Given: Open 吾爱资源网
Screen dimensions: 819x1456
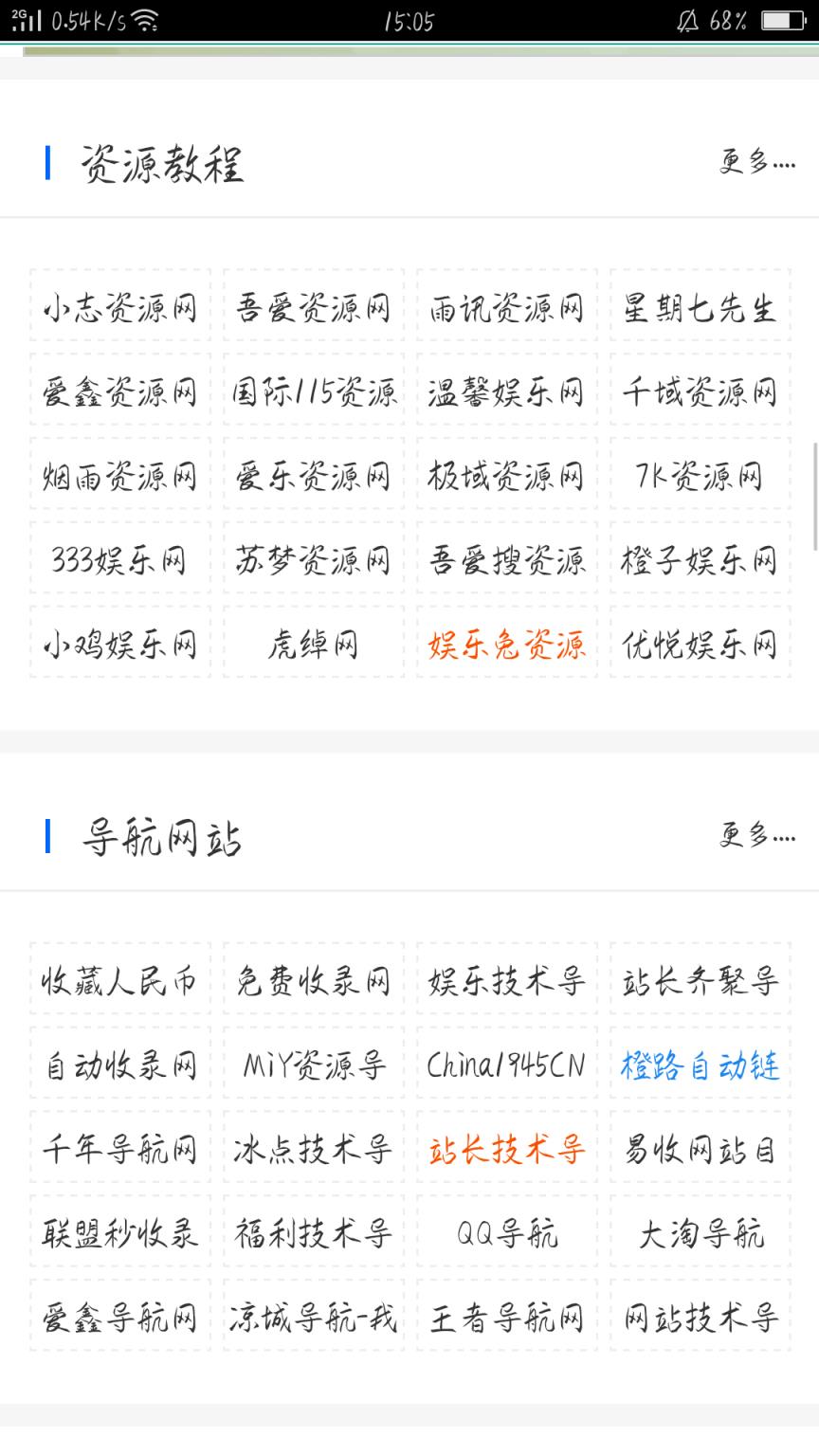Looking at the screenshot, I should click(313, 307).
